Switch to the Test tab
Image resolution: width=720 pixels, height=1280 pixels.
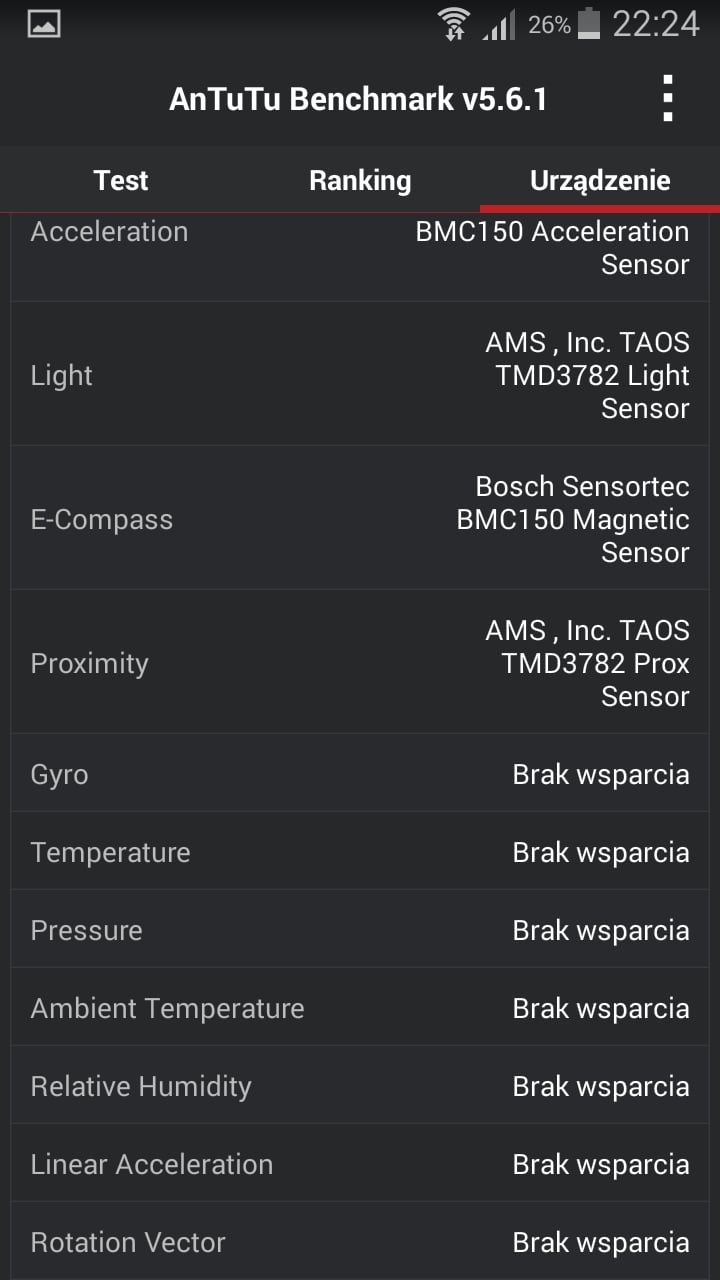click(x=120, y=180)
